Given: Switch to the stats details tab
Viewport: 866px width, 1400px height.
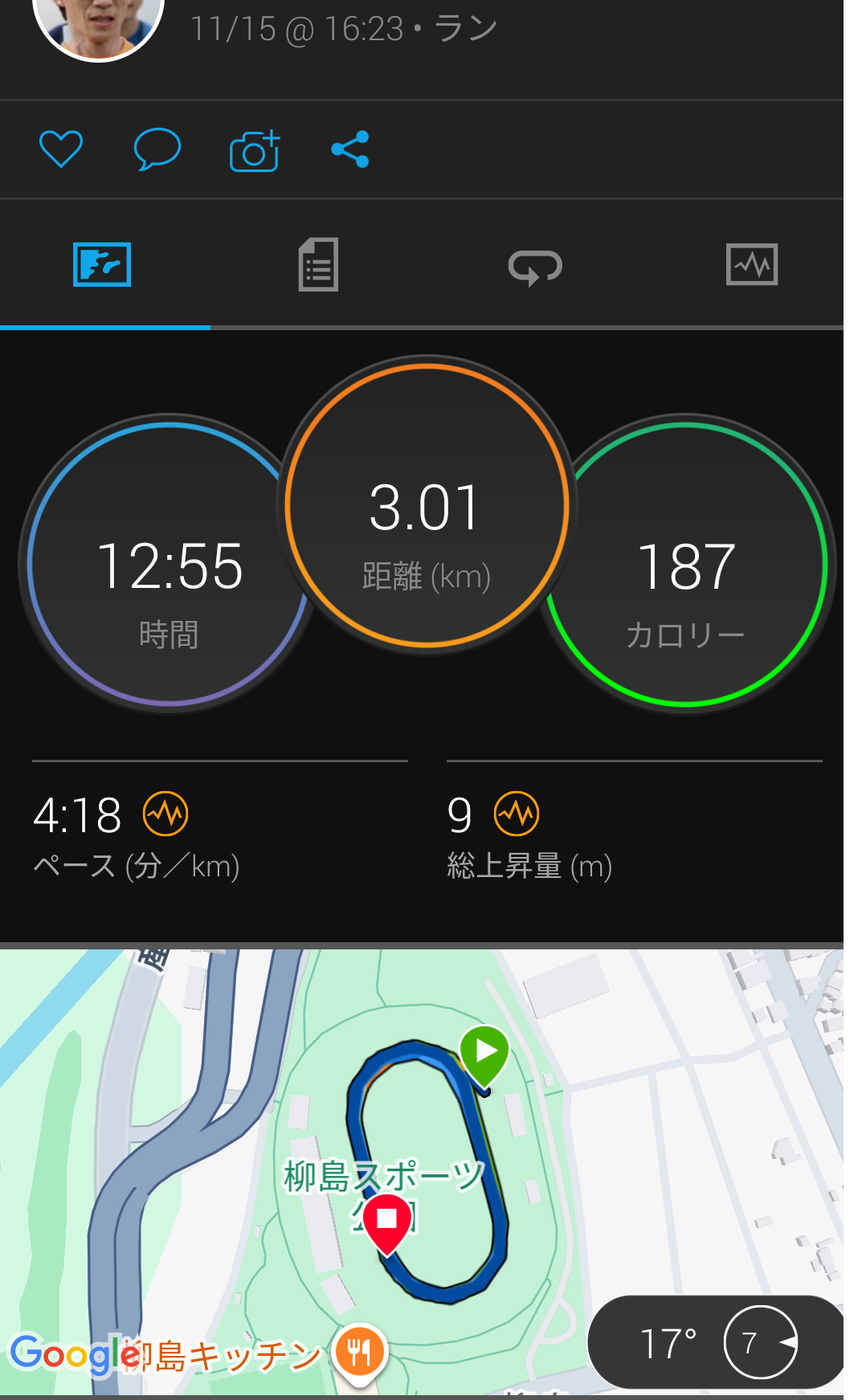Looking at the screenshot, I should tap(318, 264).
